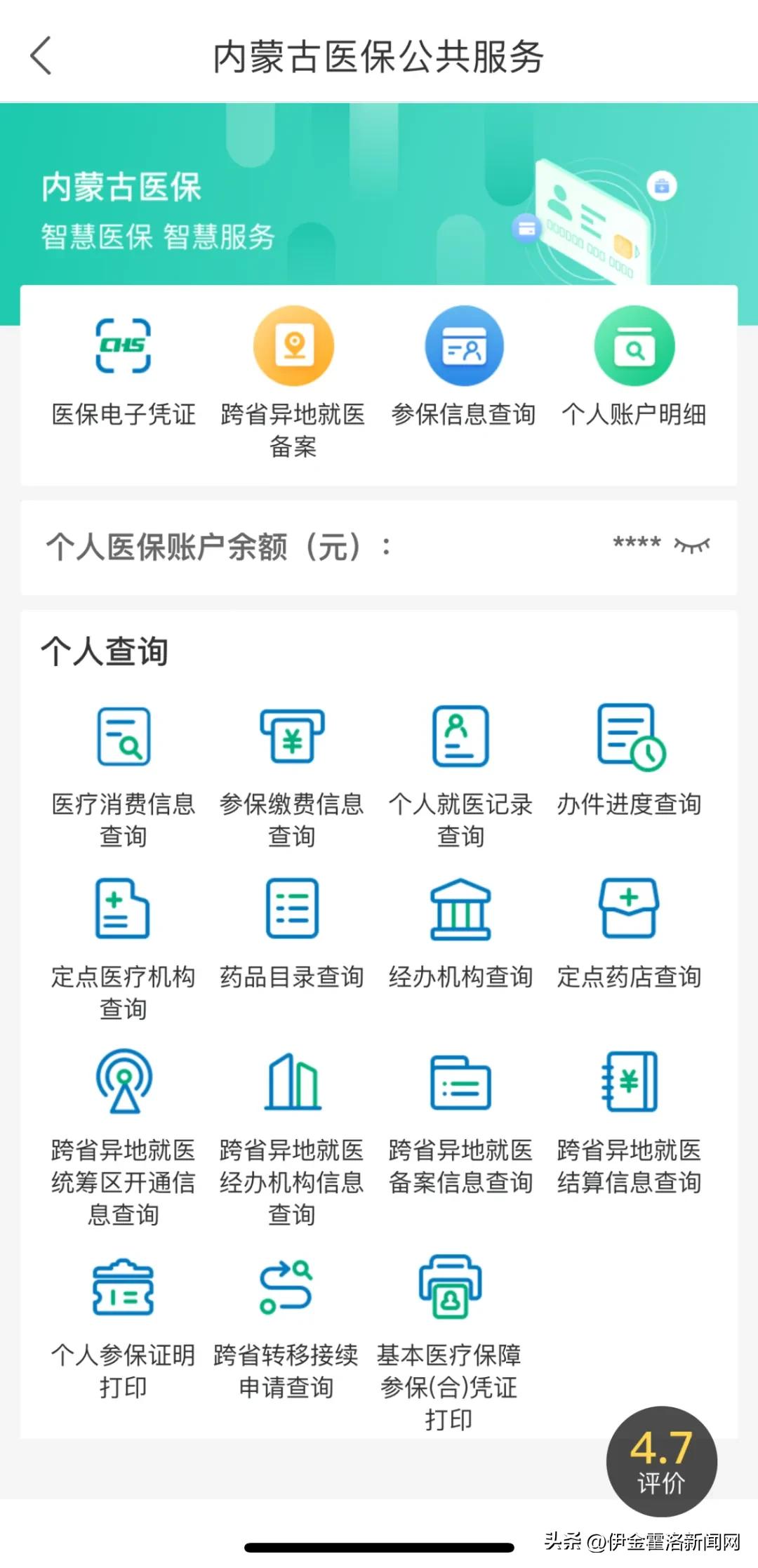
Task: View 个人账户明细 details
Action: point(635,368)
